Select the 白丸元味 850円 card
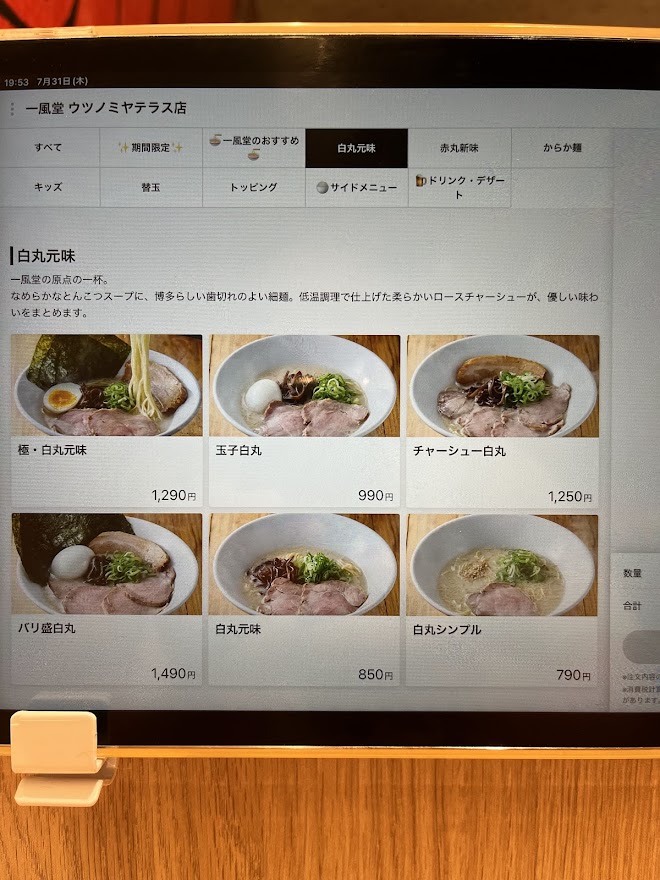Image resolution: width=660 pixels, height=880 pixels. click(304, 598)
